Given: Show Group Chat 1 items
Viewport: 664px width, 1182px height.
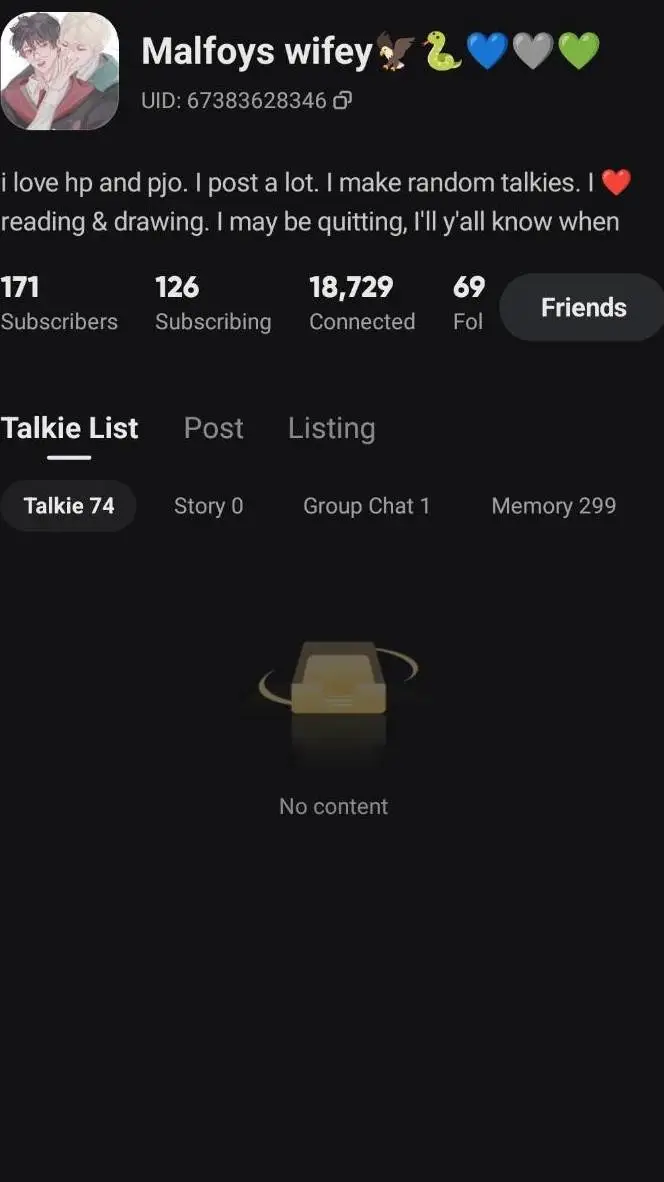Looking at the screenshot, I should coord(366,506).
